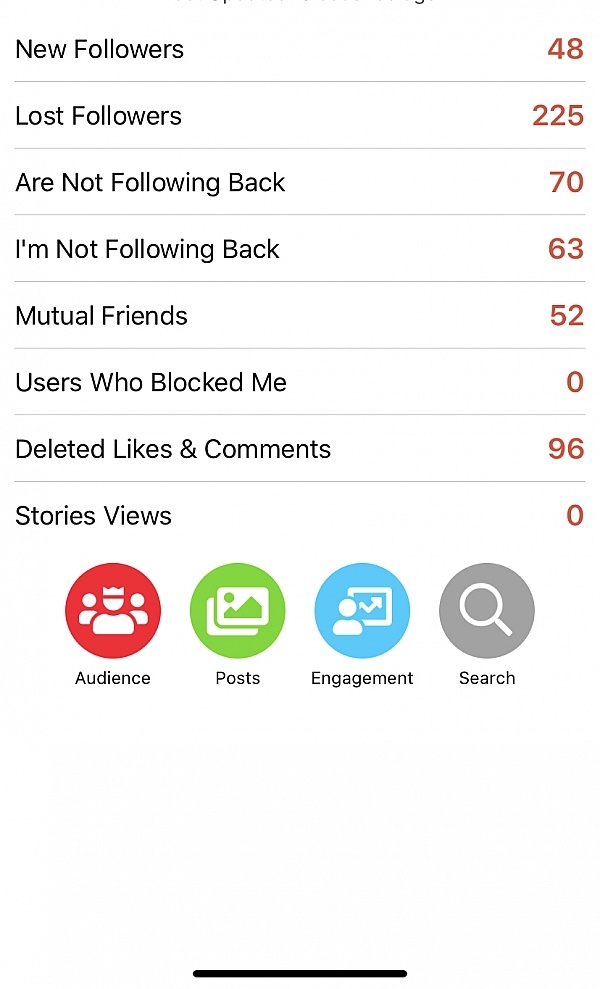Select I'm Not Following Back row
600x989 pixels.
pyautogui.click(x=300, y=249)
